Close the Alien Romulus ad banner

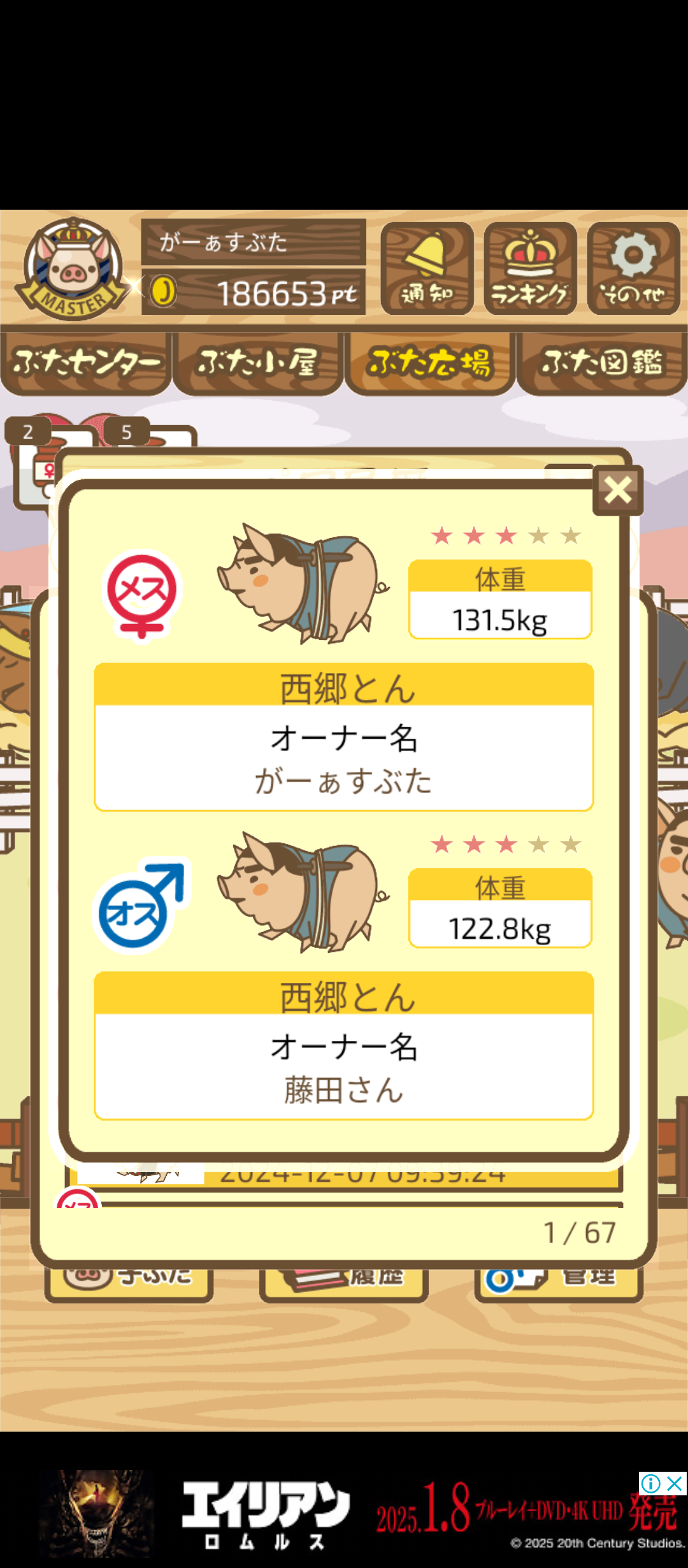(675, 1484)
